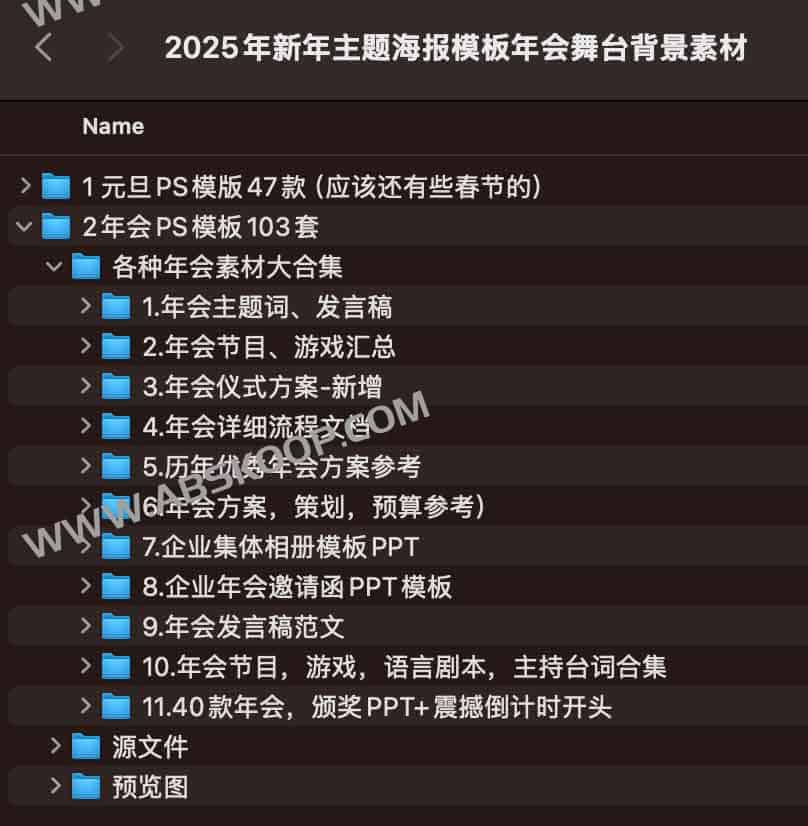Click the folder icon of "3.年会仪式方案-新增"

click(116, 386)
